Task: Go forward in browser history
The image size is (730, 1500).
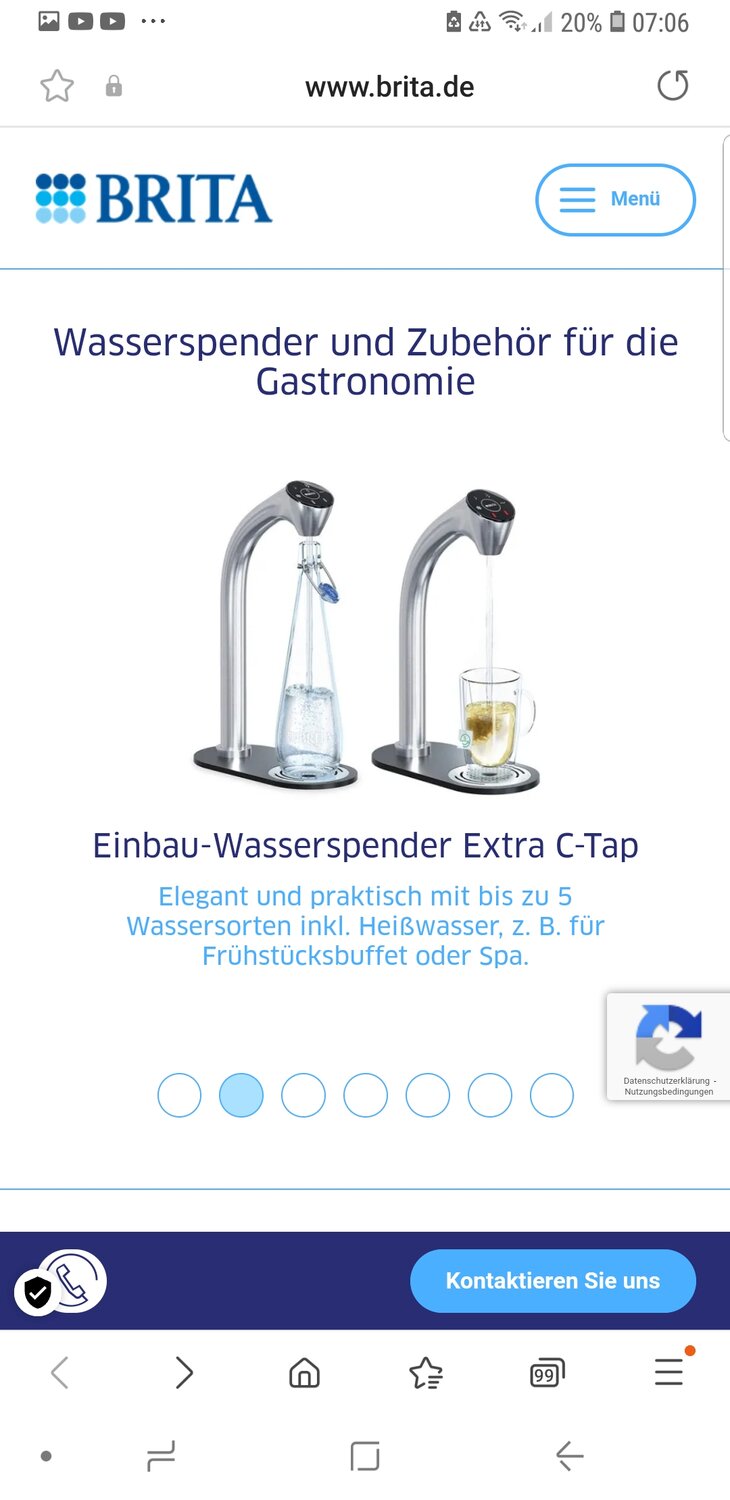Action: tap(184, 1373)
